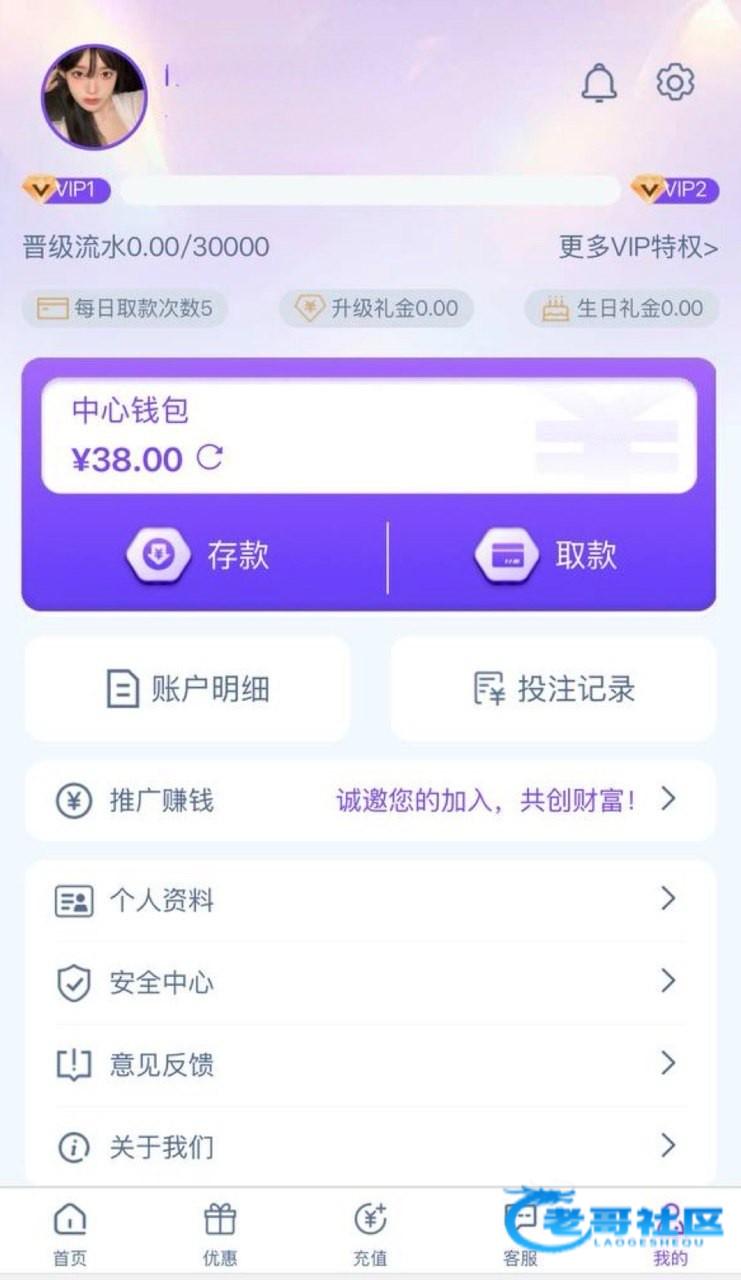Viewport: 741px width, 1280px height.
Task: Open the settings gear
Action: click(675, 82)
